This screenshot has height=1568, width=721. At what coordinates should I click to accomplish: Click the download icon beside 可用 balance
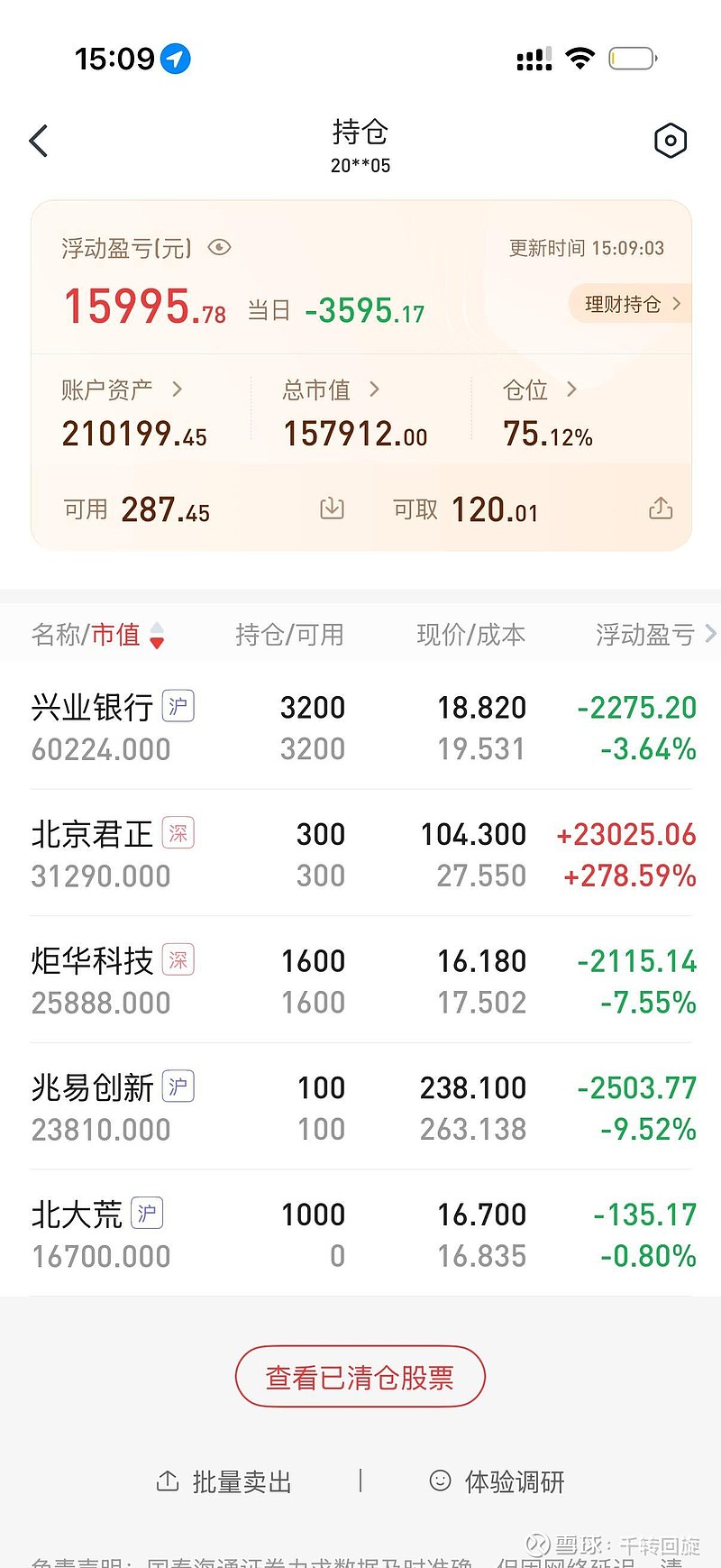pyautogui.click(x=332, y=509)
